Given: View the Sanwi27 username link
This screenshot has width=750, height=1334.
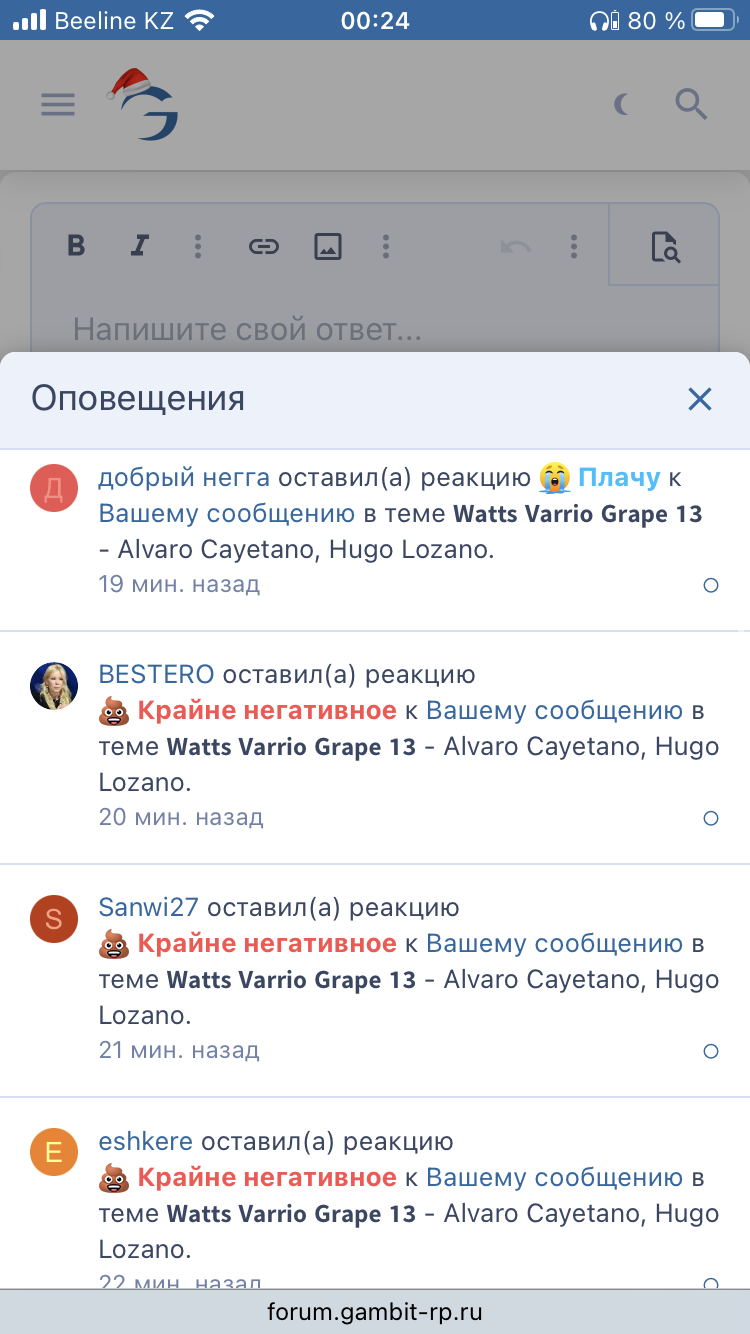Looking at the screenshot, I should tap(148, 908).
